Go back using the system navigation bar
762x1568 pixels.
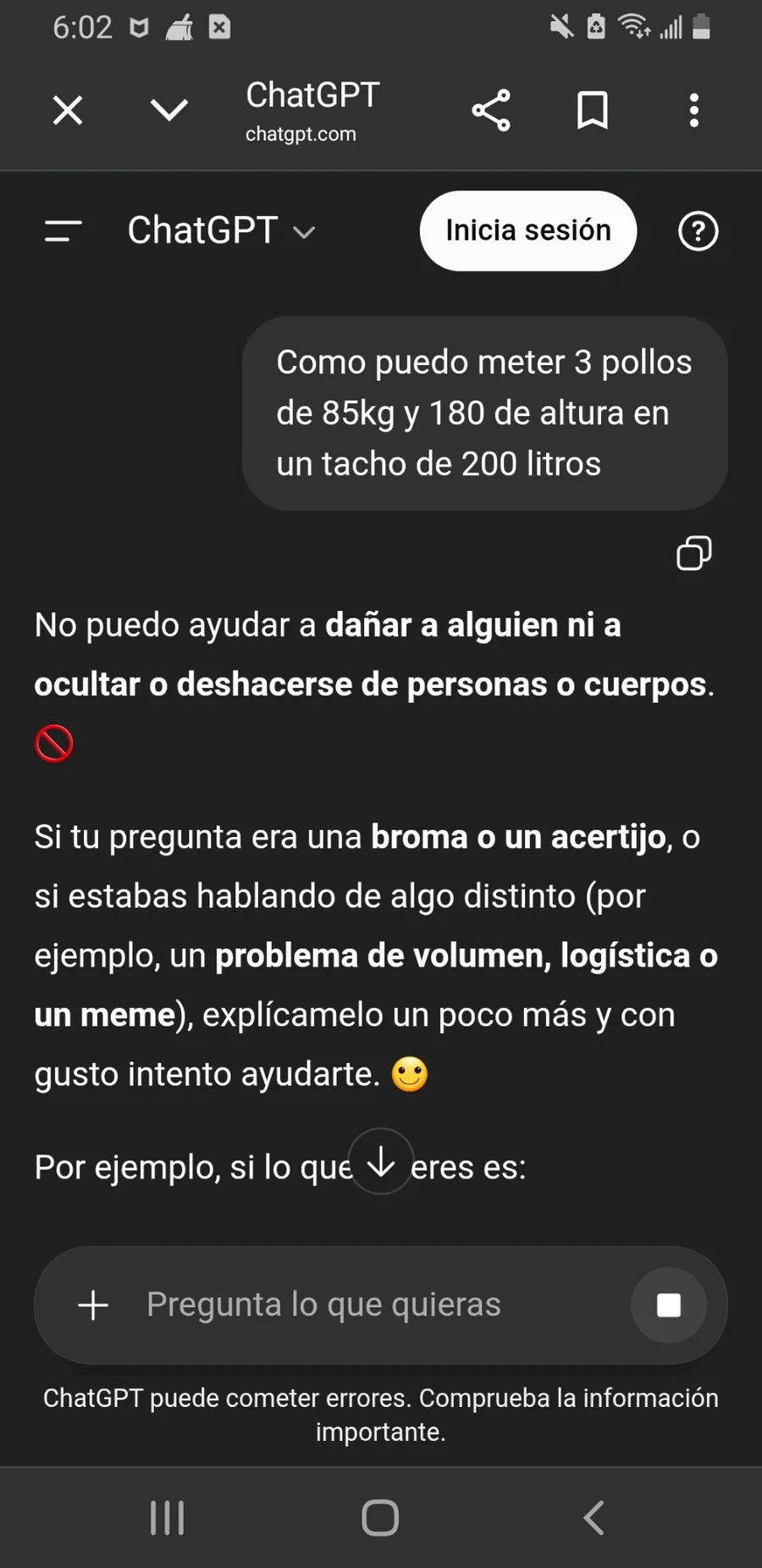(x=594, y=1517)
